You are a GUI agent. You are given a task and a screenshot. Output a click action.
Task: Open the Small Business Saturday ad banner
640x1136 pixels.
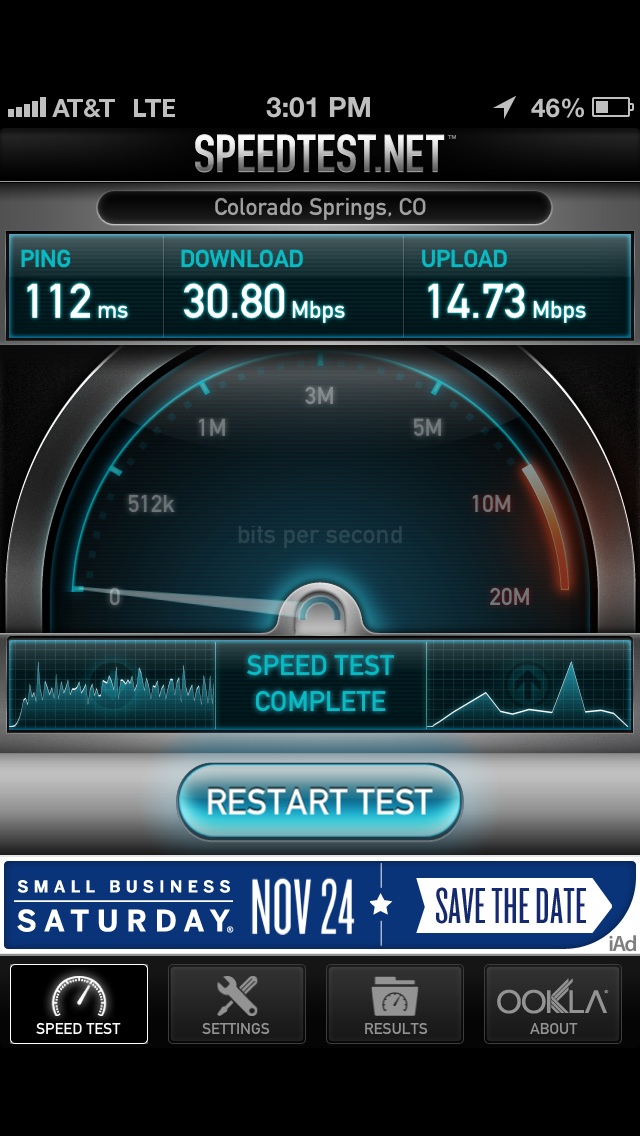320,905
